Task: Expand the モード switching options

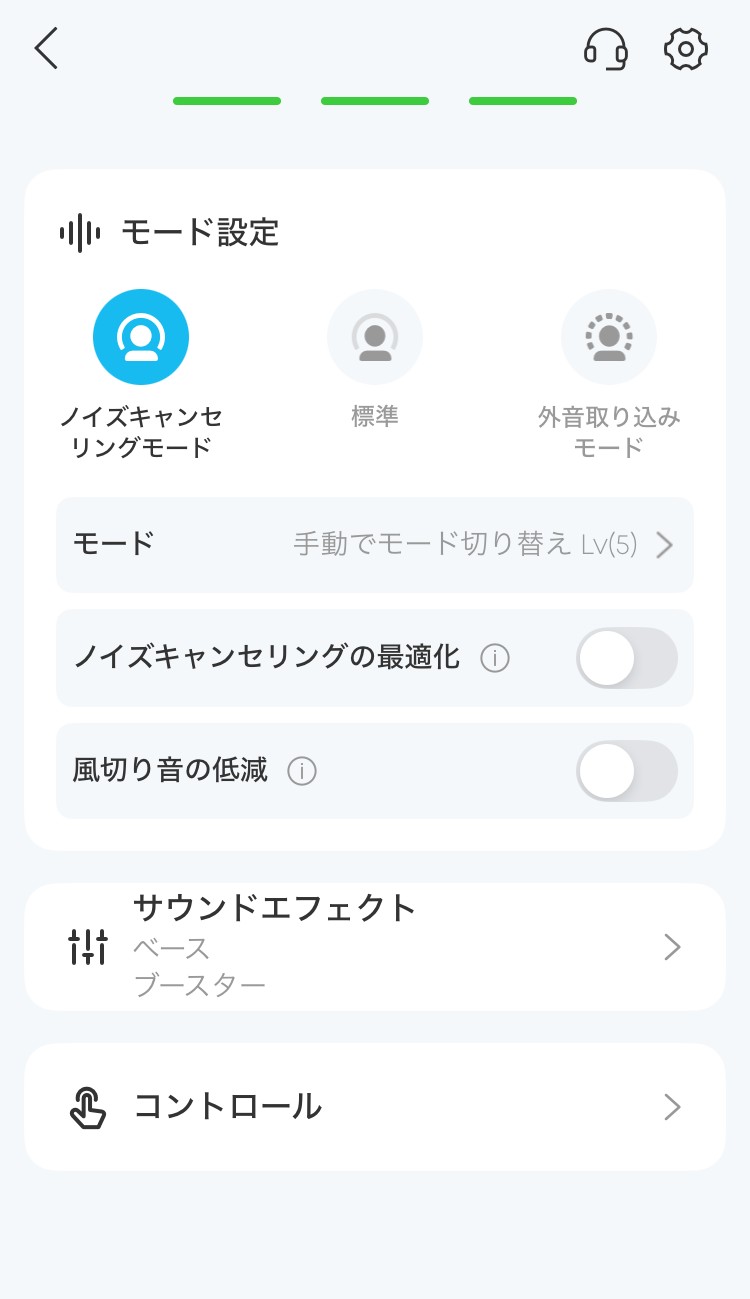Action: point(665,546)
